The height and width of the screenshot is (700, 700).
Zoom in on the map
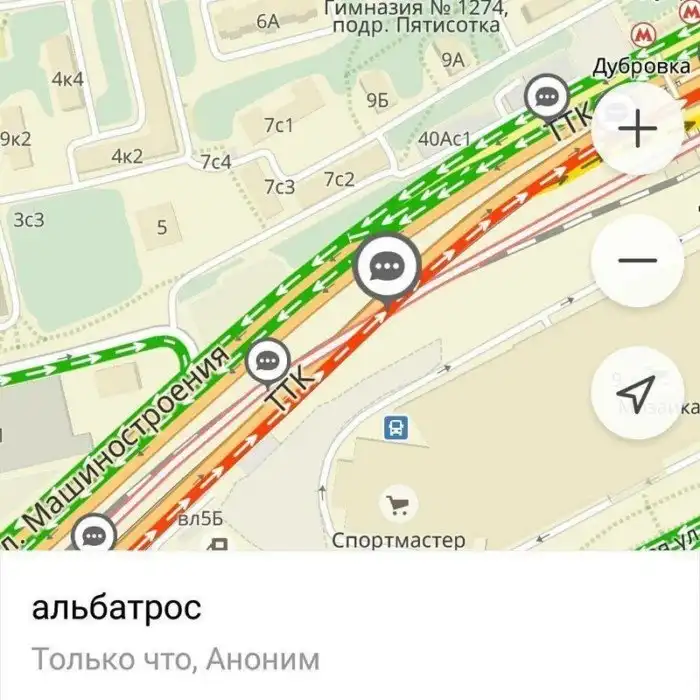point(637,129)
